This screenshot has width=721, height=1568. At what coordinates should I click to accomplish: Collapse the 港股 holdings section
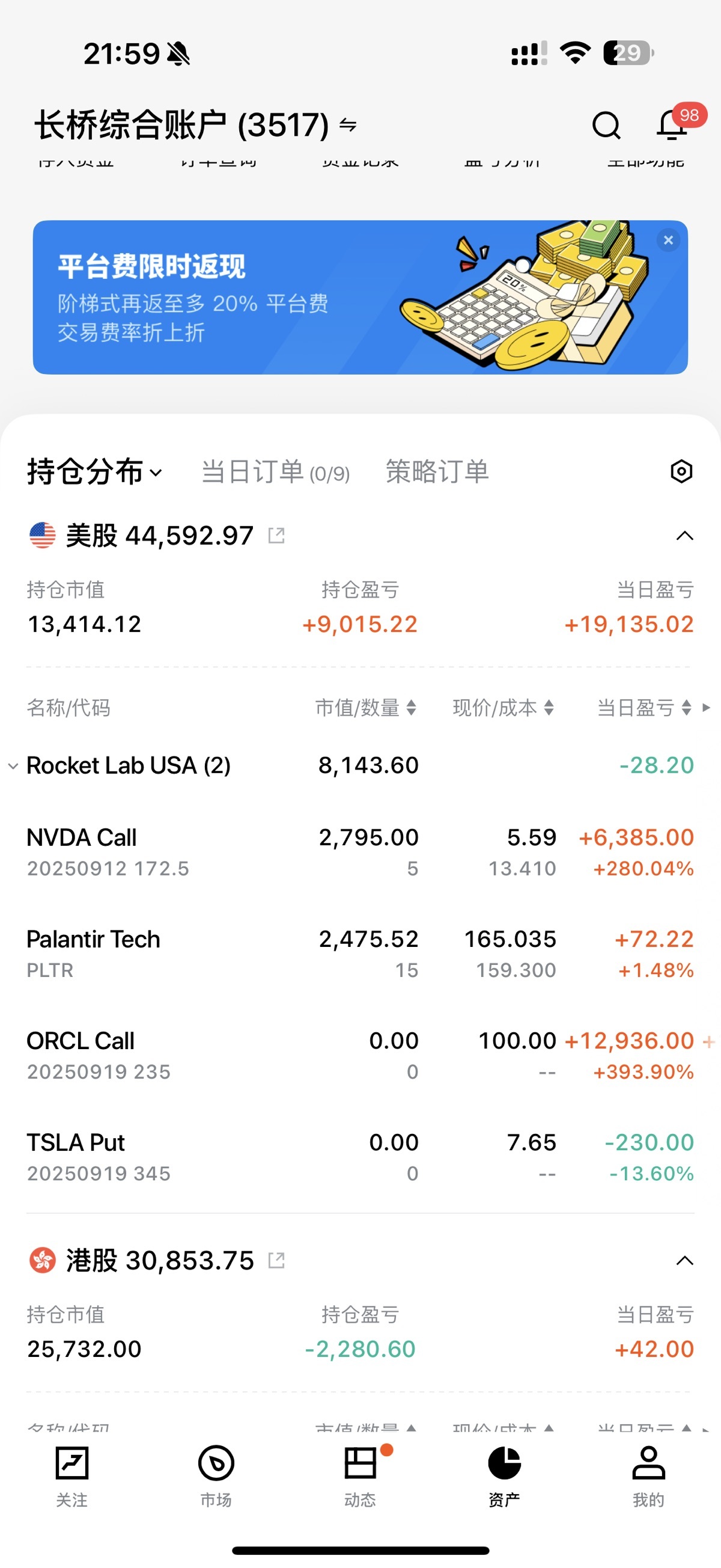[x=684, y=1260]
